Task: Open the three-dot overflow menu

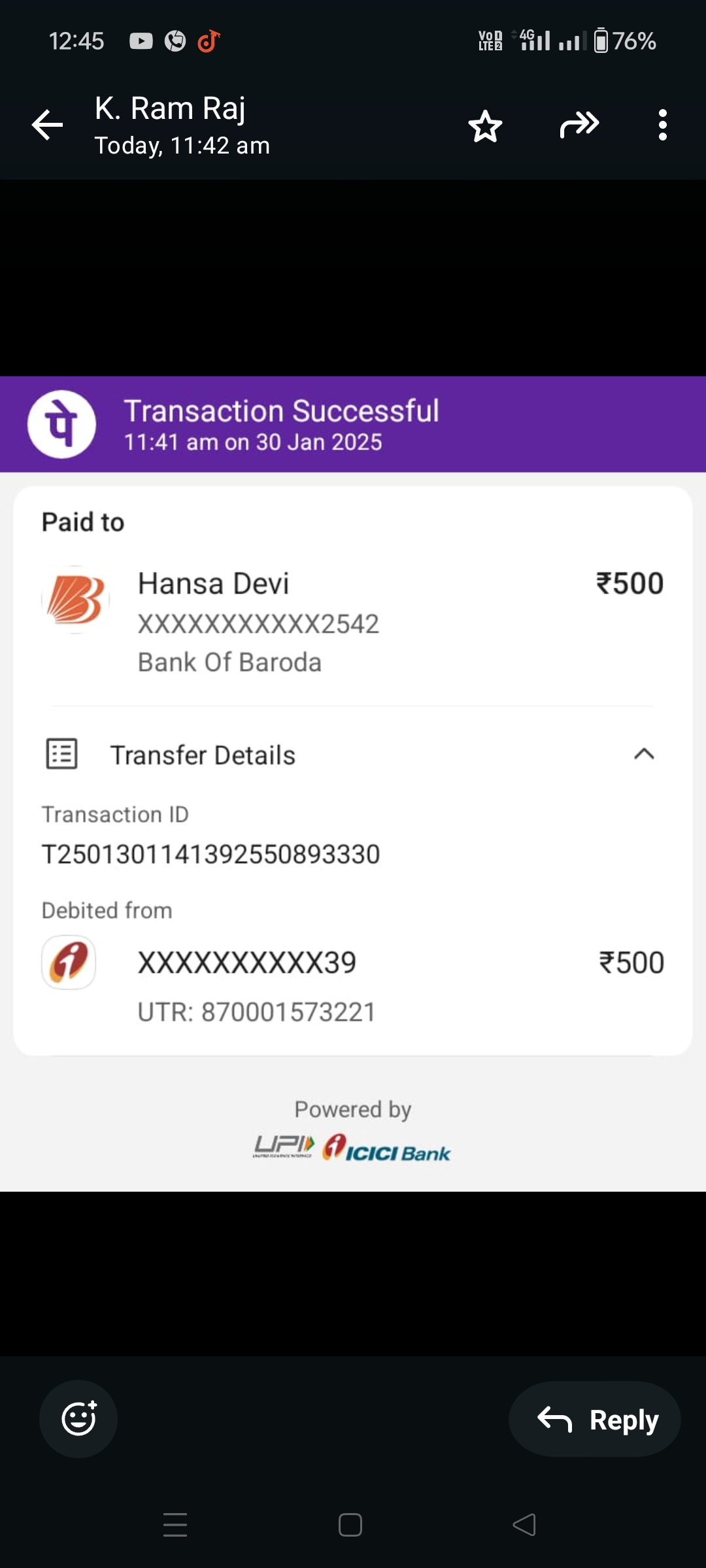Action: pyautogui.click(x=662, y=125)
